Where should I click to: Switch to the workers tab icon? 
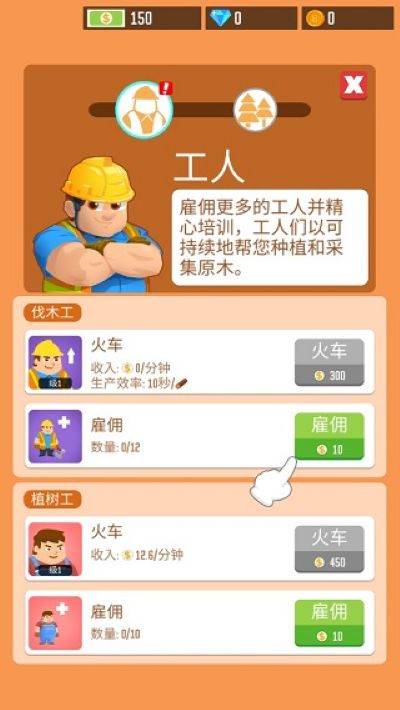[144, 110]
